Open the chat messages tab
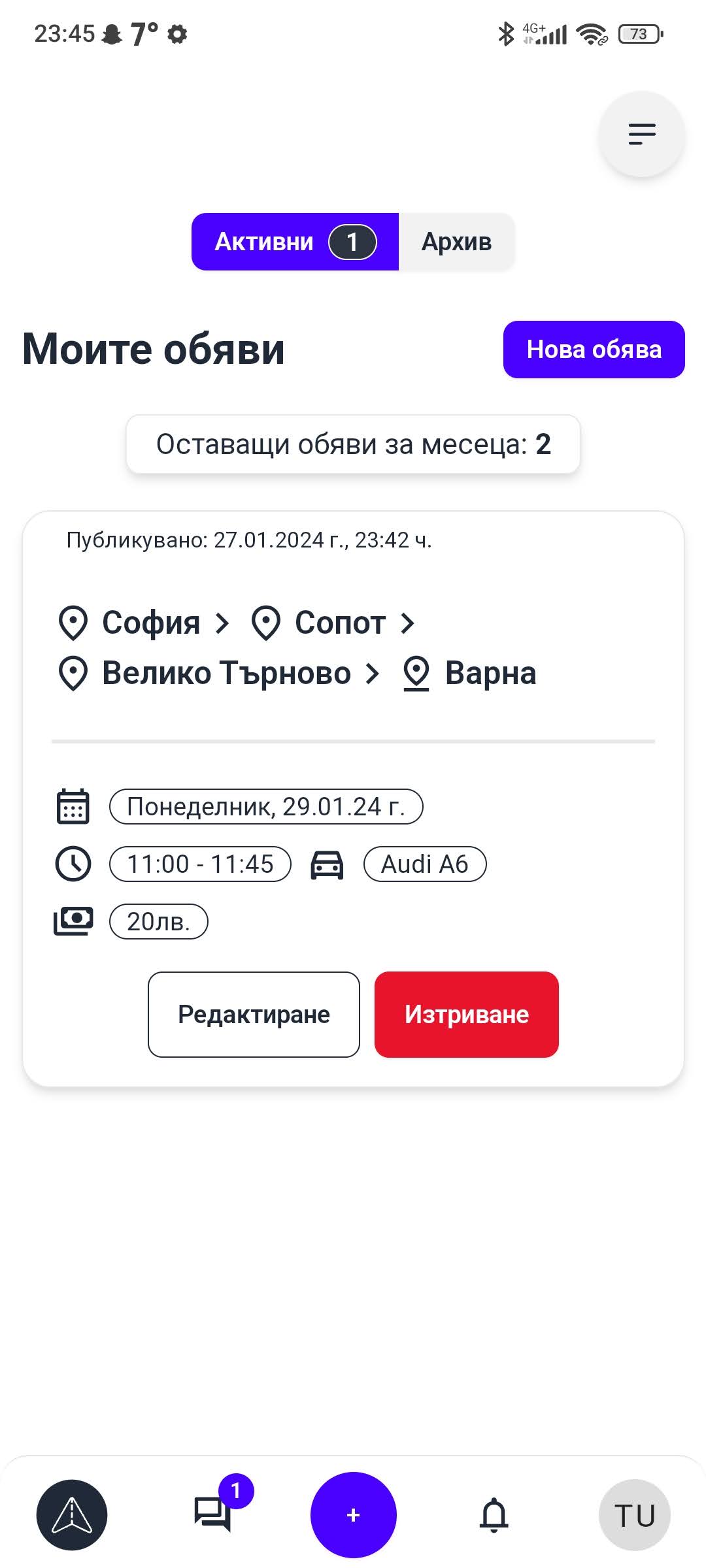The width and height of the screenshot is (706, 1568). coord(212,1513)
